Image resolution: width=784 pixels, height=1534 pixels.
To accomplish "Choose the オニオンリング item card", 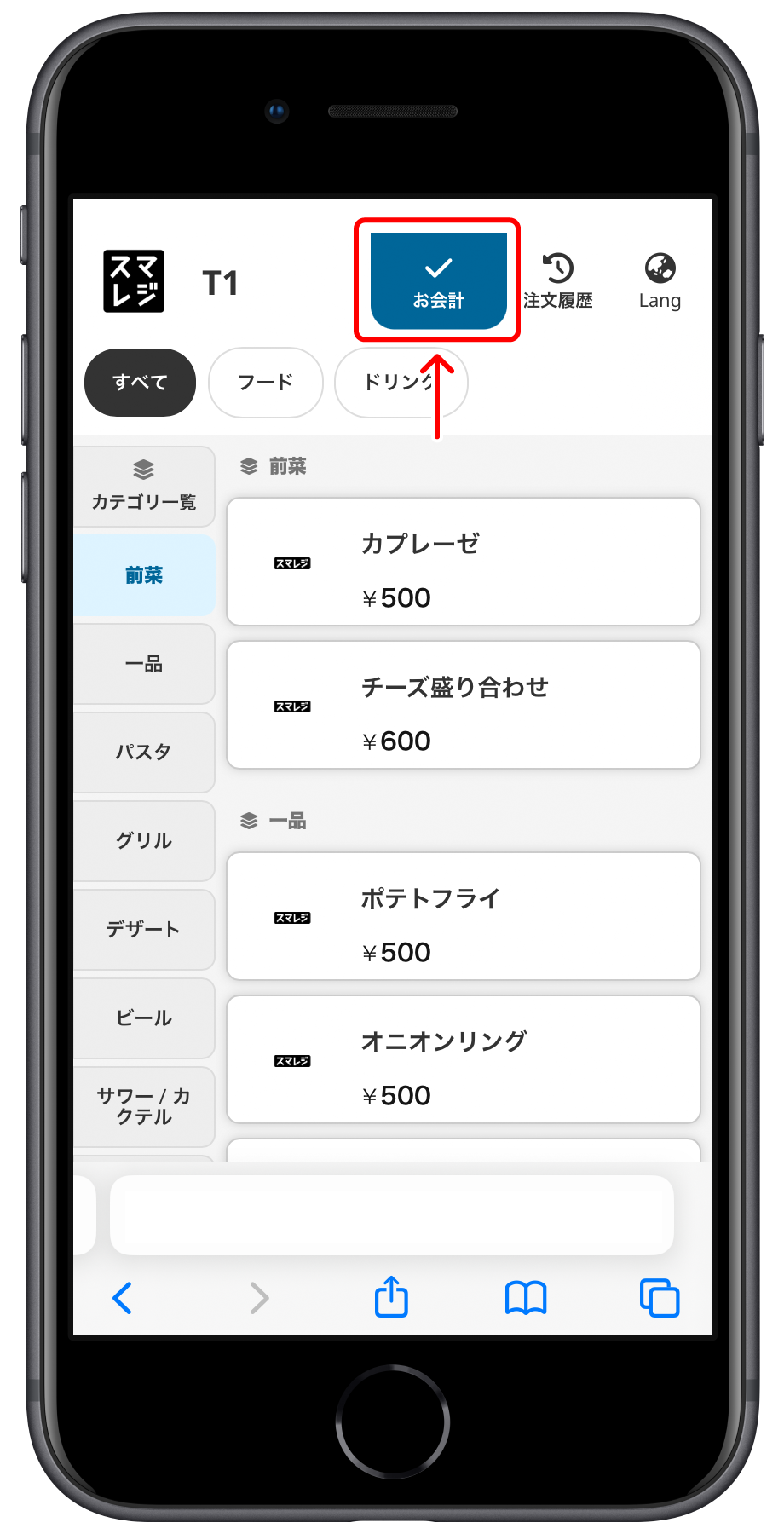I will (464, 1059).
